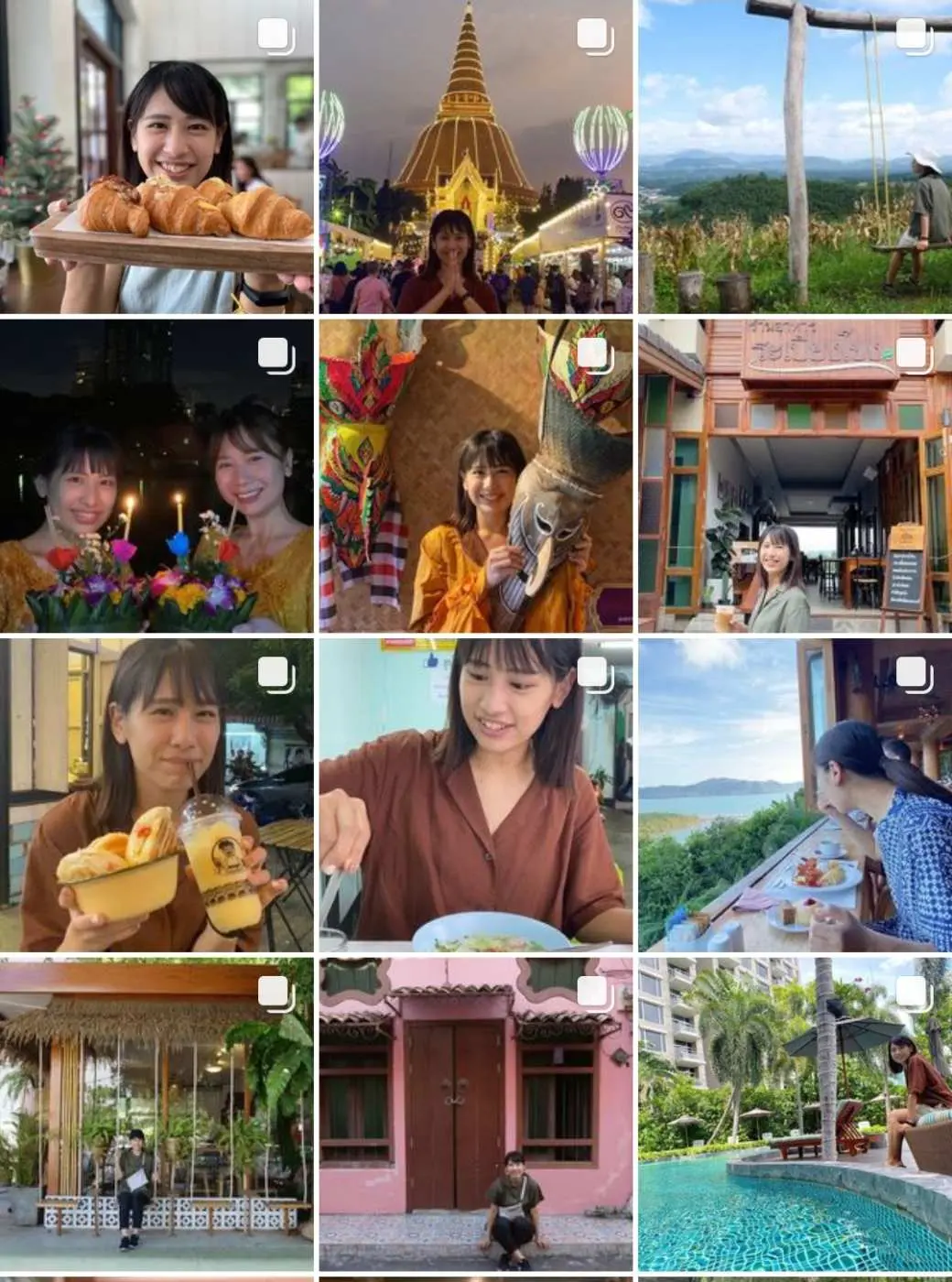View the illuminated golden pagoda post
The image size is (952, 1282).
(476, 157)
